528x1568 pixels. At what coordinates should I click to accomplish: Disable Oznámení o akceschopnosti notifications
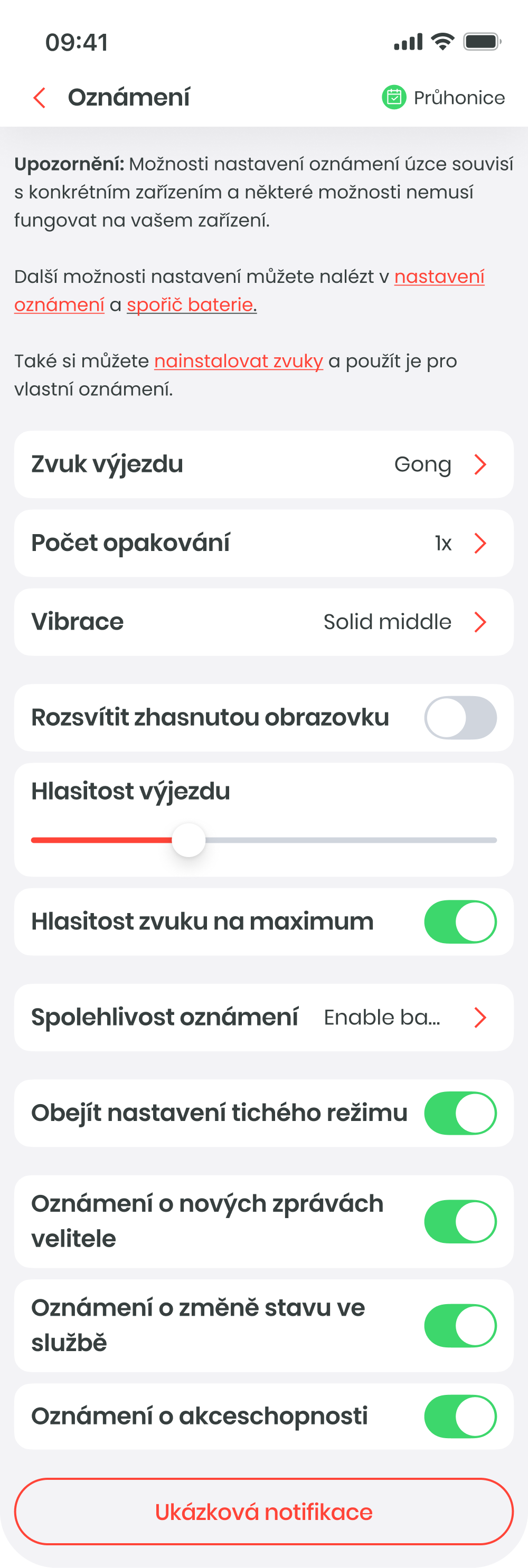coord(461,1416)
